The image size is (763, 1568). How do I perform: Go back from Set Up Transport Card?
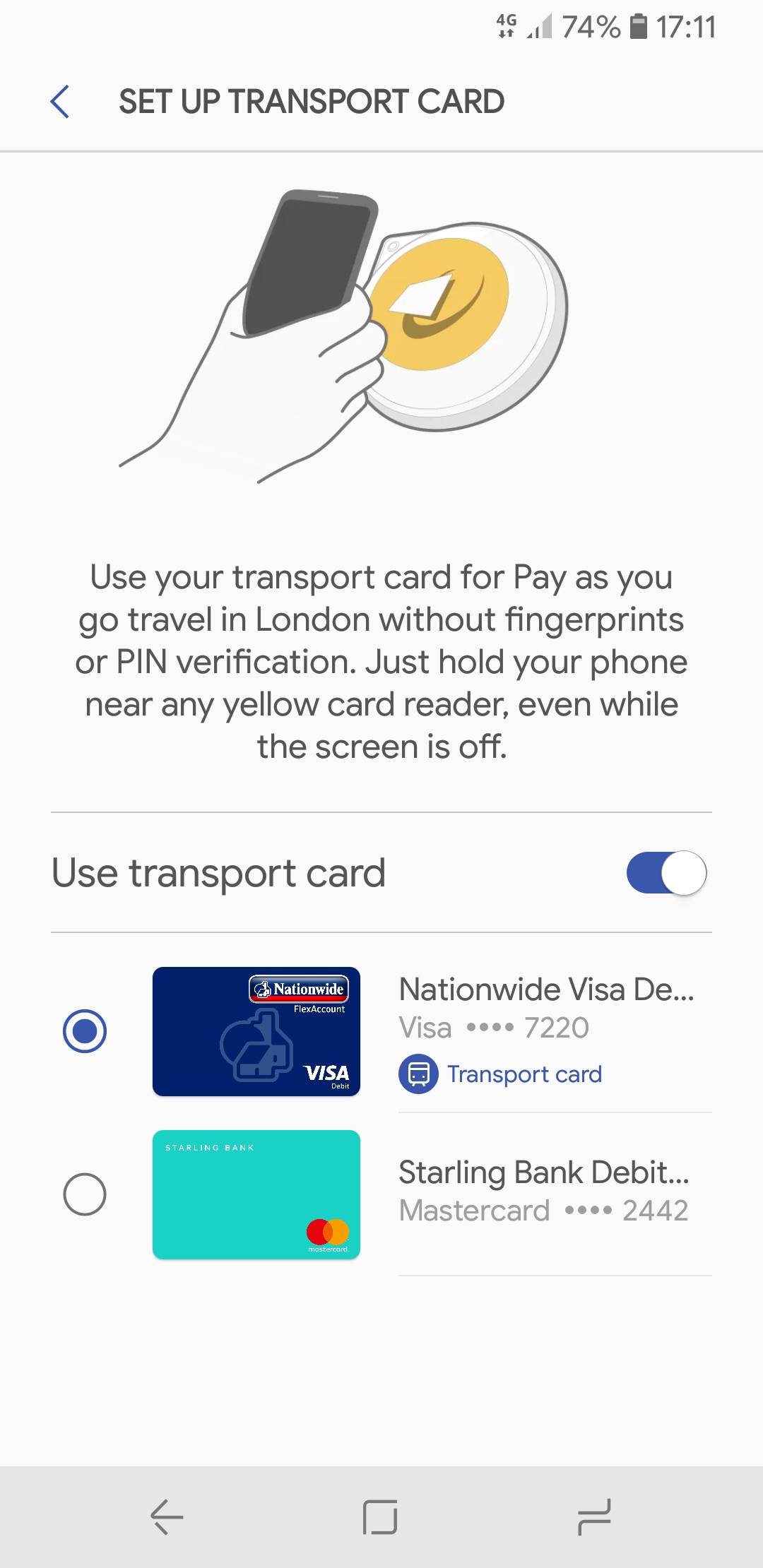61,102
